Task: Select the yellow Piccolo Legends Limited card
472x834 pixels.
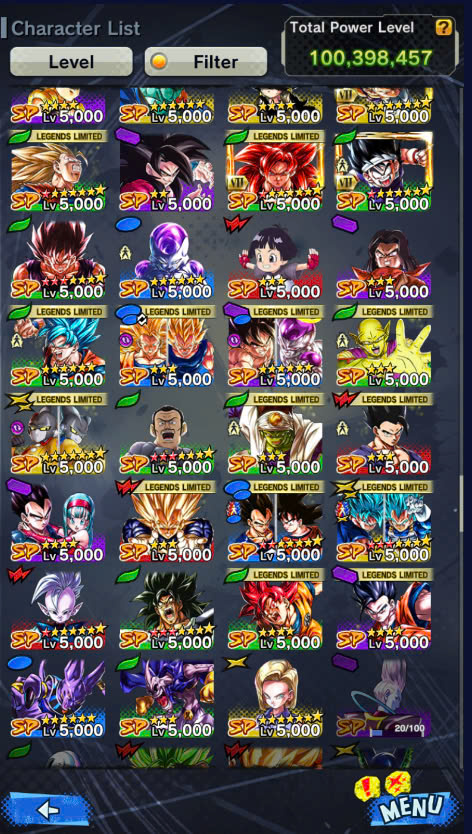Action: pos(384,346)
